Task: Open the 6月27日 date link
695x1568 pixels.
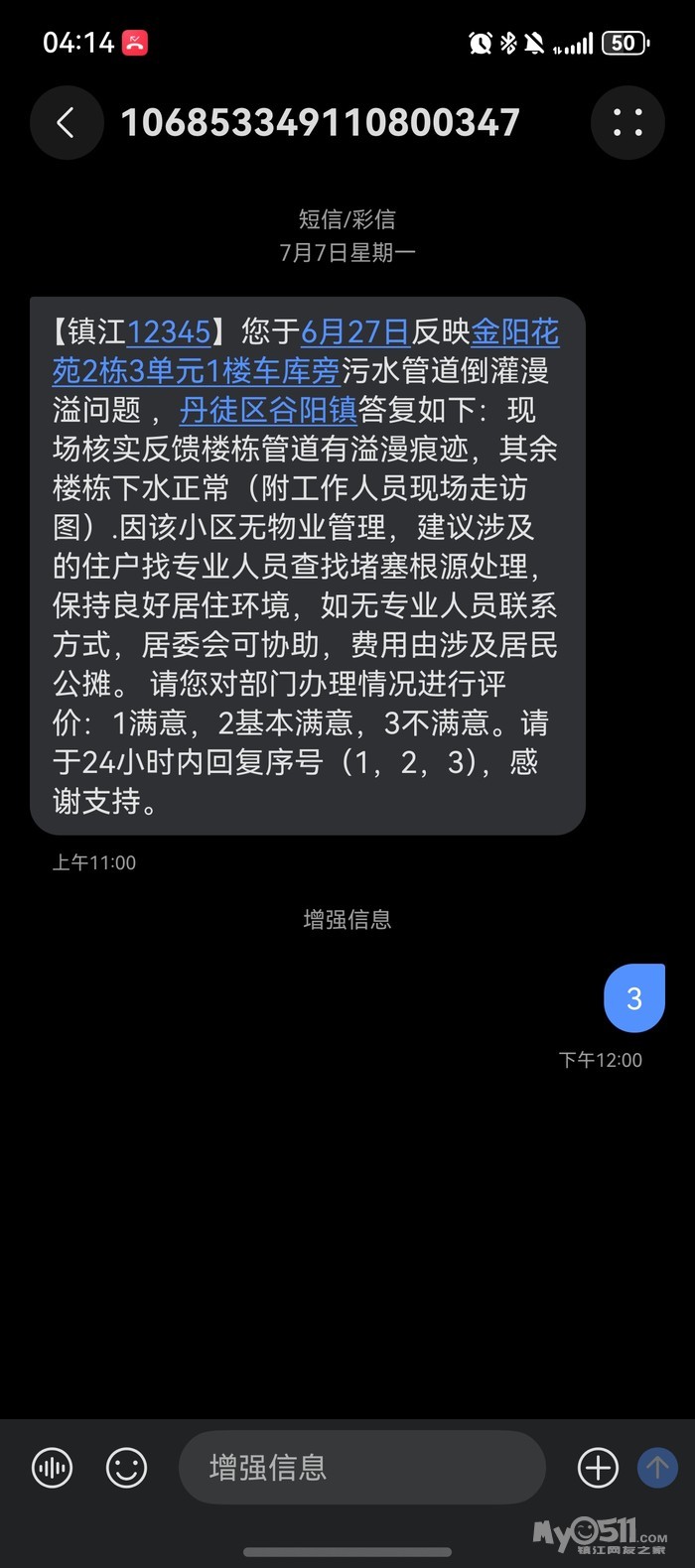Action: tap(355, 331)
